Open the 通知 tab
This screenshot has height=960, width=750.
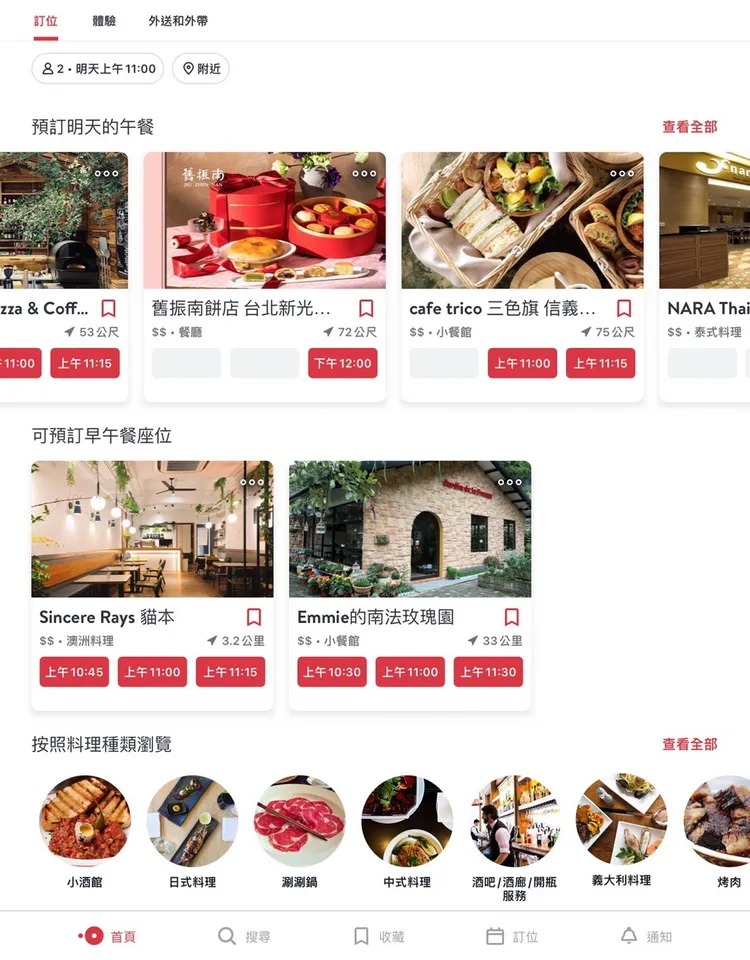click(x=646, y=937)
